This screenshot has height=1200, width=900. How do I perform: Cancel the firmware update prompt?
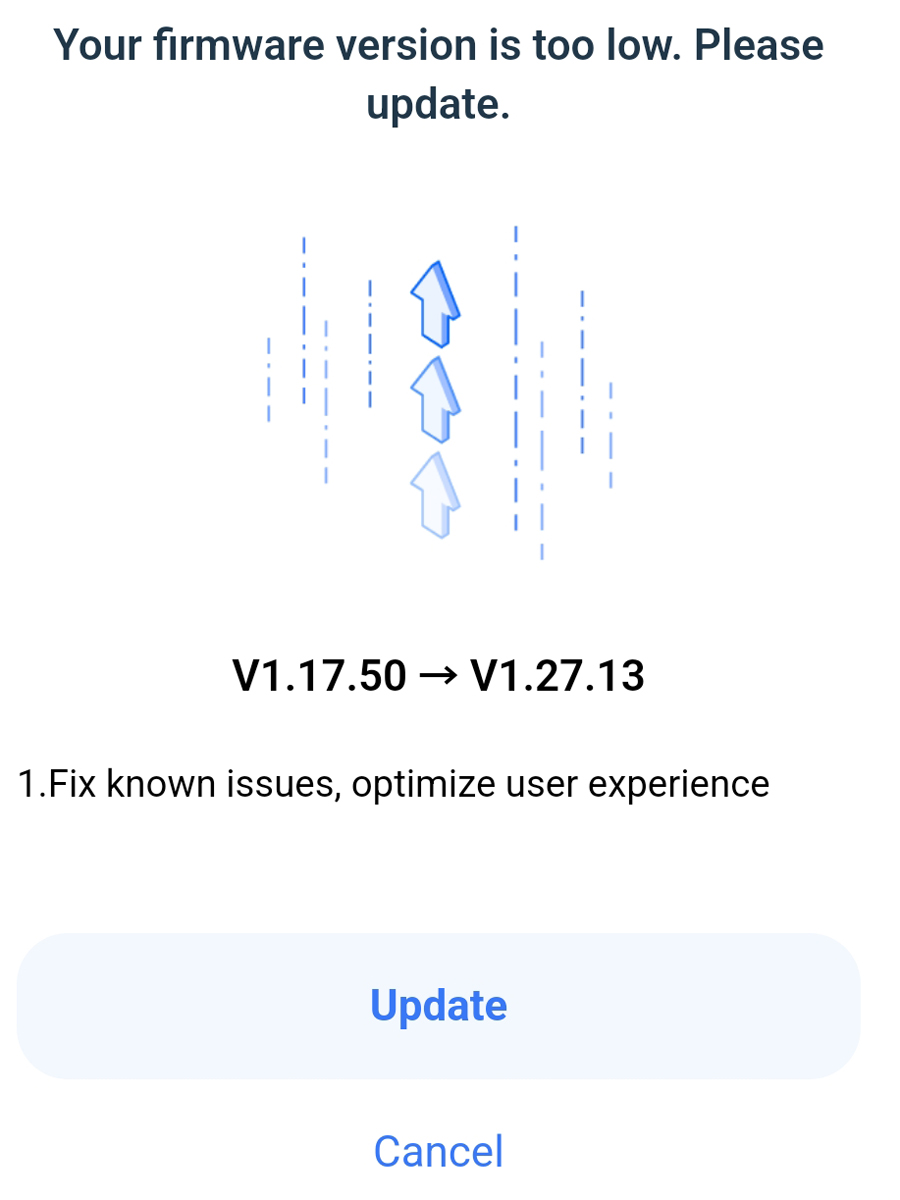[438, 1151]
